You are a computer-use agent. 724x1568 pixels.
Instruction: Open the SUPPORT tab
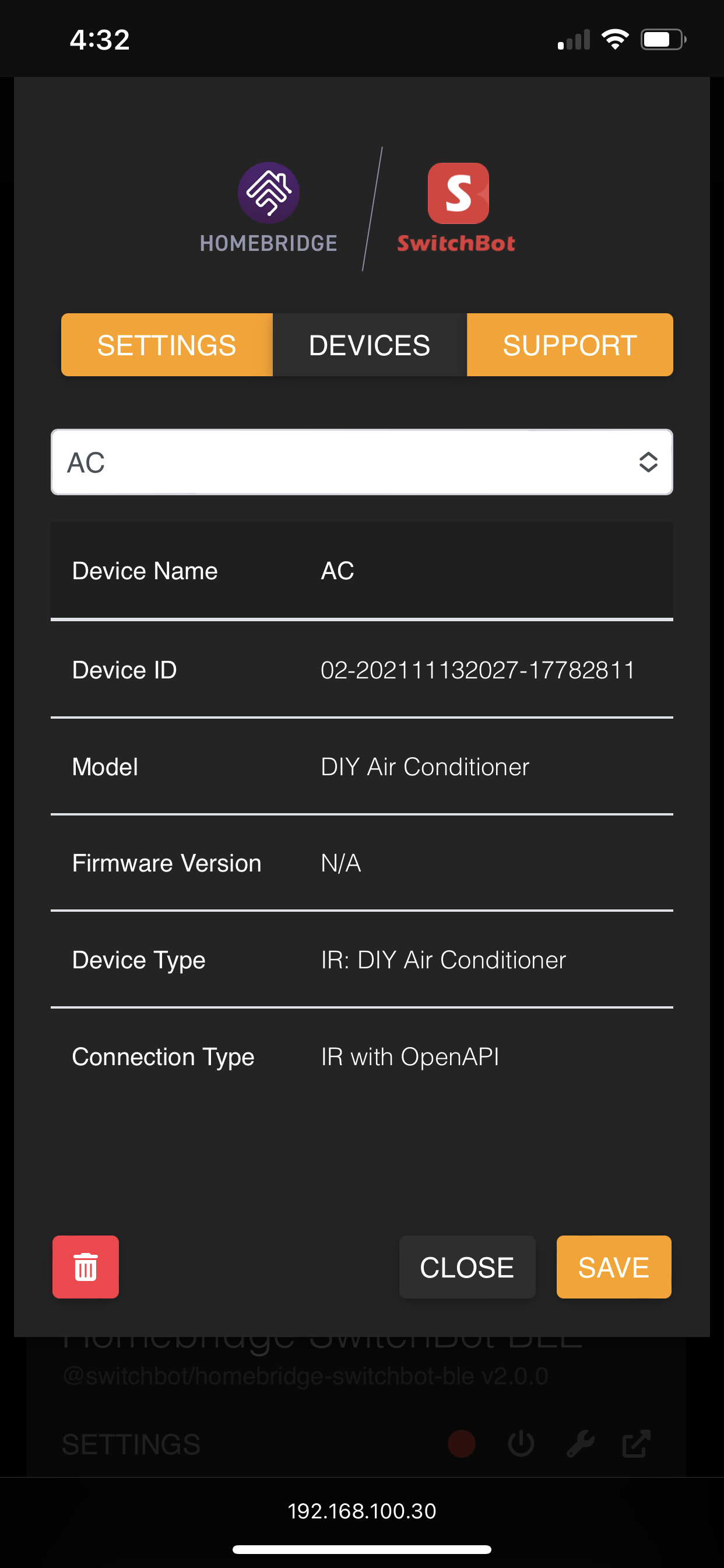coord(570,345)
